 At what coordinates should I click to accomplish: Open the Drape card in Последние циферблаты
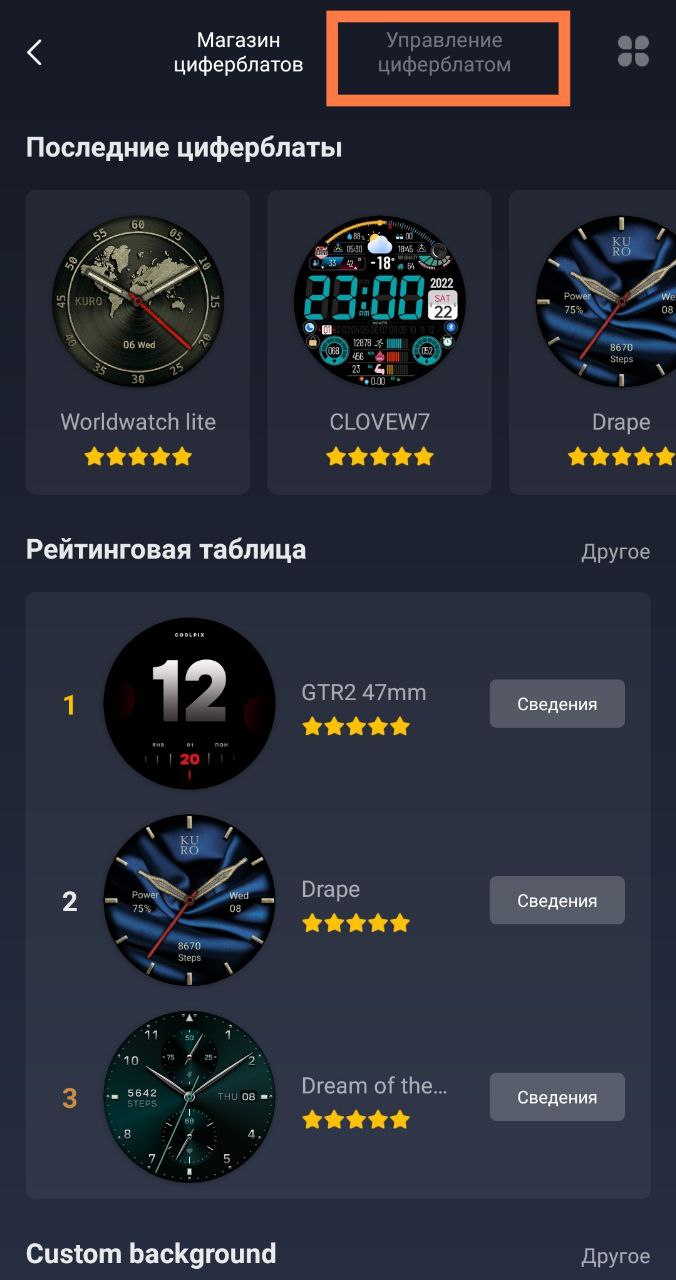593,342
